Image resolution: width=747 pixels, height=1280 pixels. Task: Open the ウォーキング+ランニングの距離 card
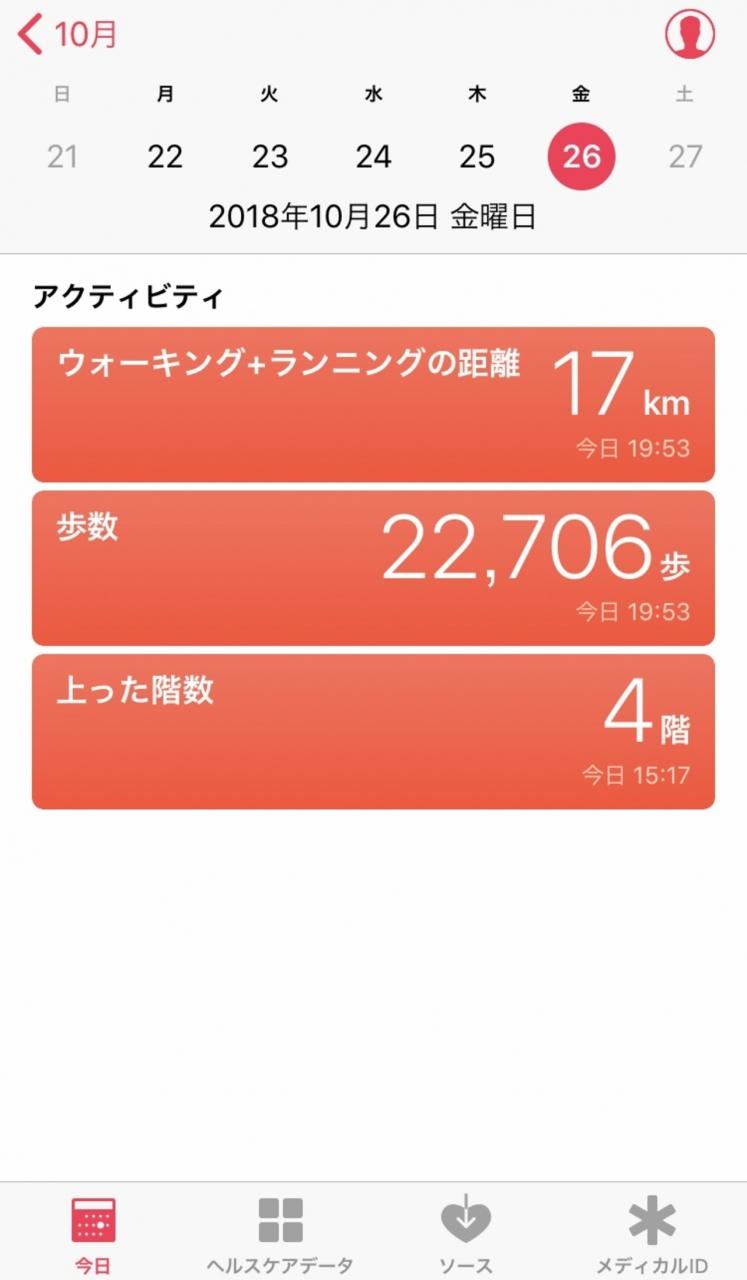[373, 404]
